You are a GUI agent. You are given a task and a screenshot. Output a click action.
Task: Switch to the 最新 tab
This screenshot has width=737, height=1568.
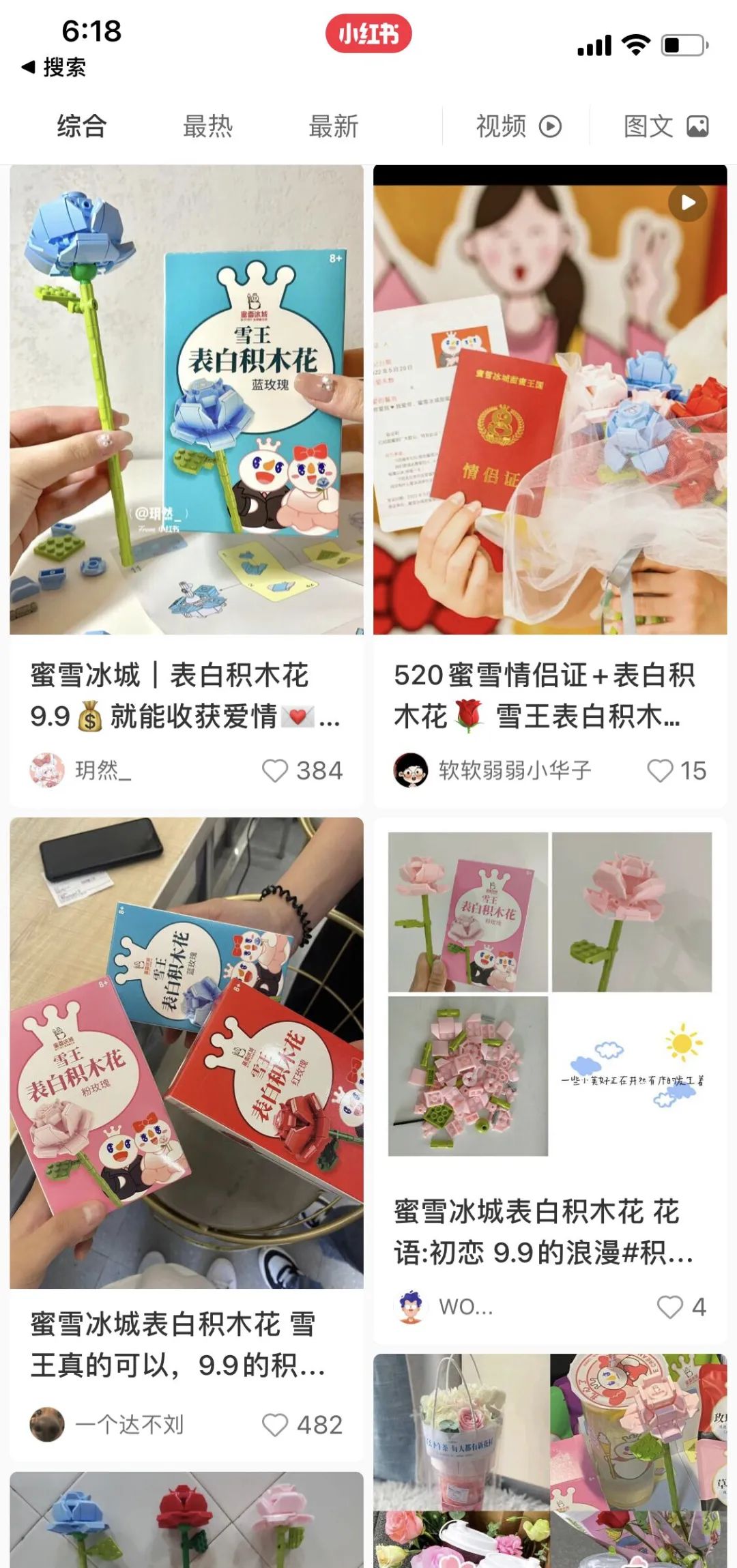pos(333,126)
